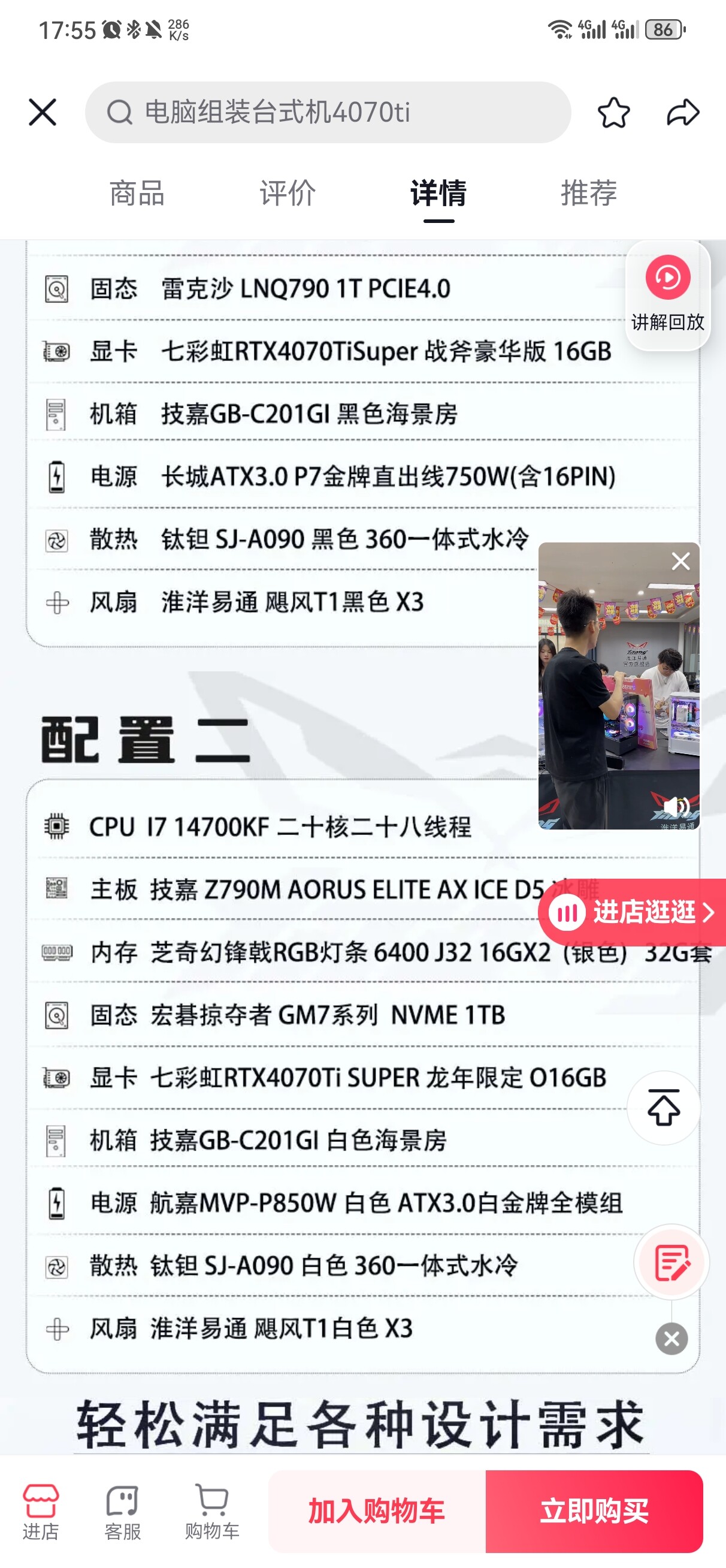
Task: Switch to the 商品 tab
Action: click(137, 193)
